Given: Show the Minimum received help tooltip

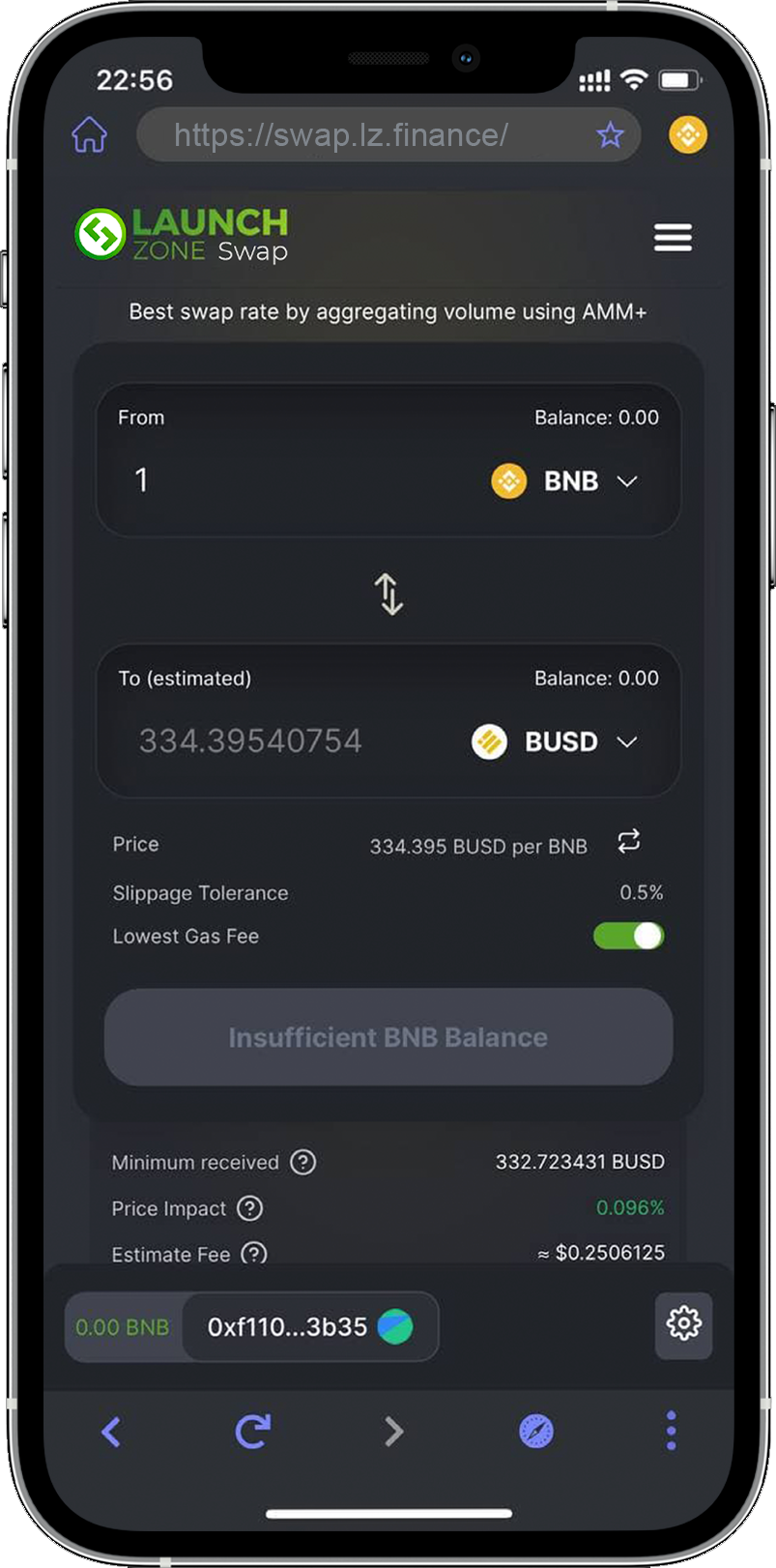Looking at the screenshot, I should [303, 1162].
